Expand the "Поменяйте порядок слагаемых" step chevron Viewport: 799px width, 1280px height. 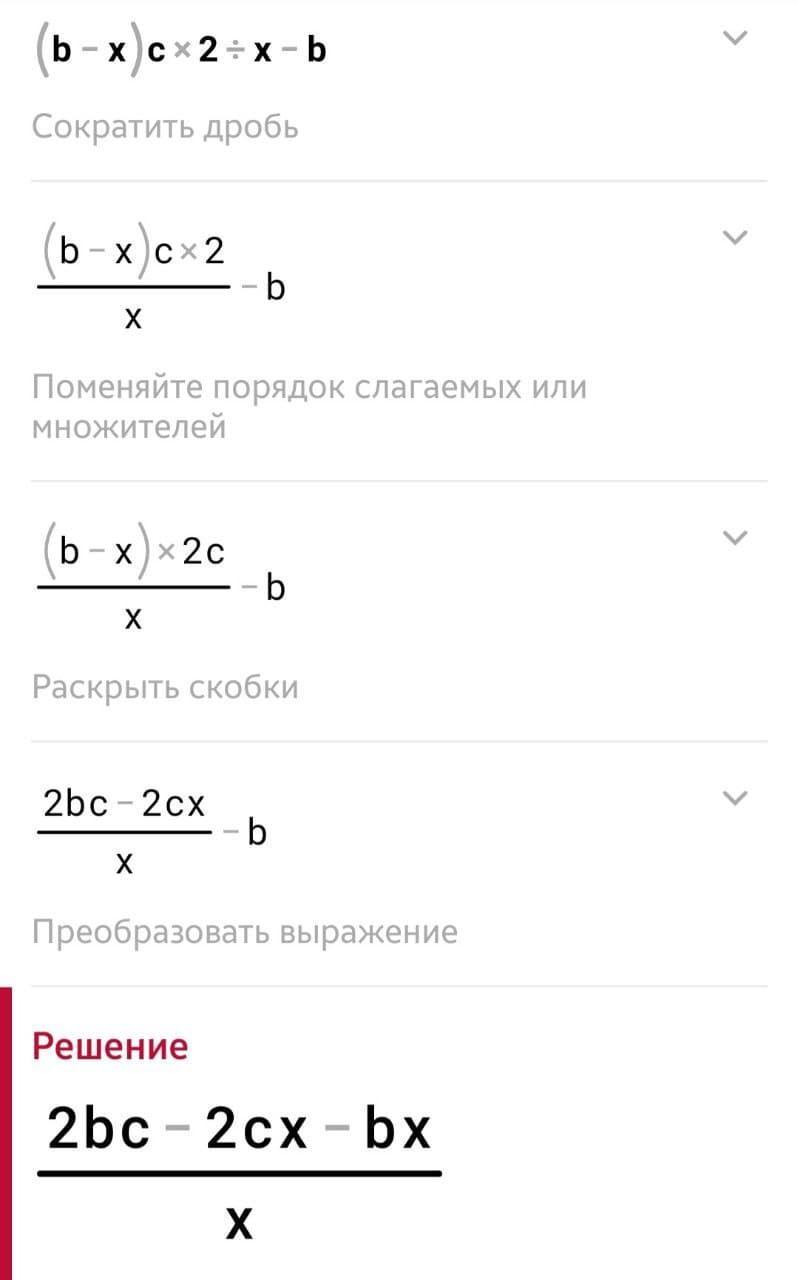[735, 238]
